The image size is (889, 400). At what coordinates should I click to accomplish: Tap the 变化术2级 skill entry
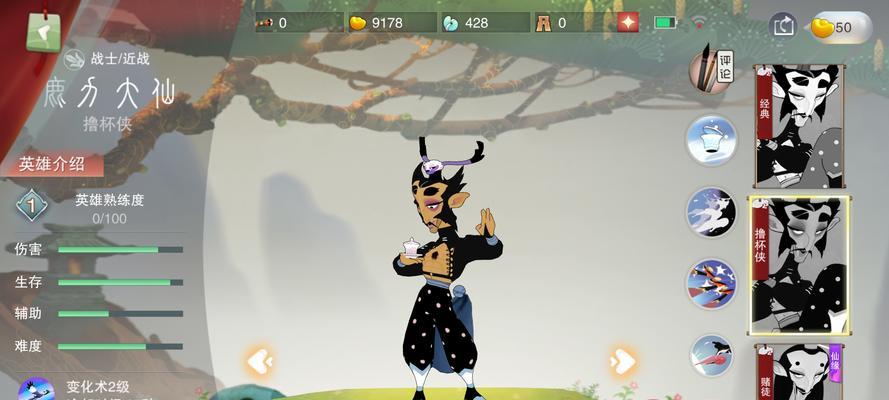click(95, 387)
